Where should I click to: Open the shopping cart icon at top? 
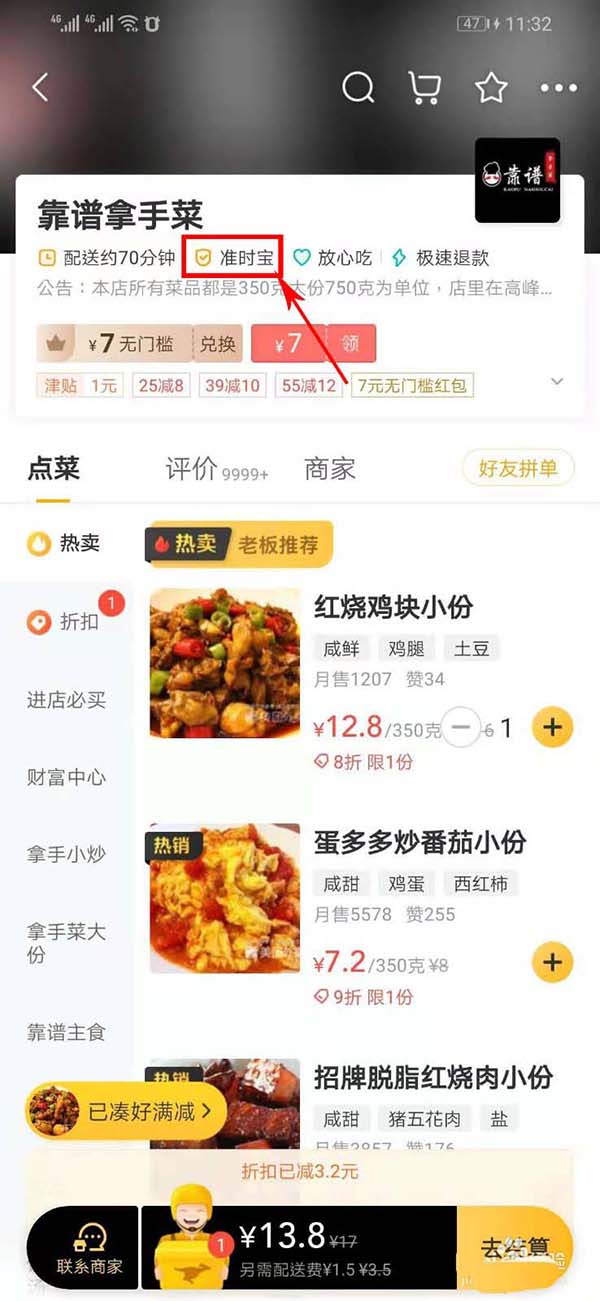[425, 88]
